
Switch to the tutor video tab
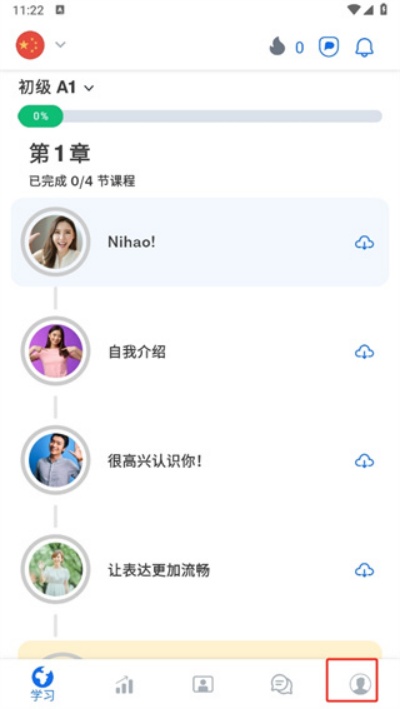pyautogui.click(x=203, y=684)
